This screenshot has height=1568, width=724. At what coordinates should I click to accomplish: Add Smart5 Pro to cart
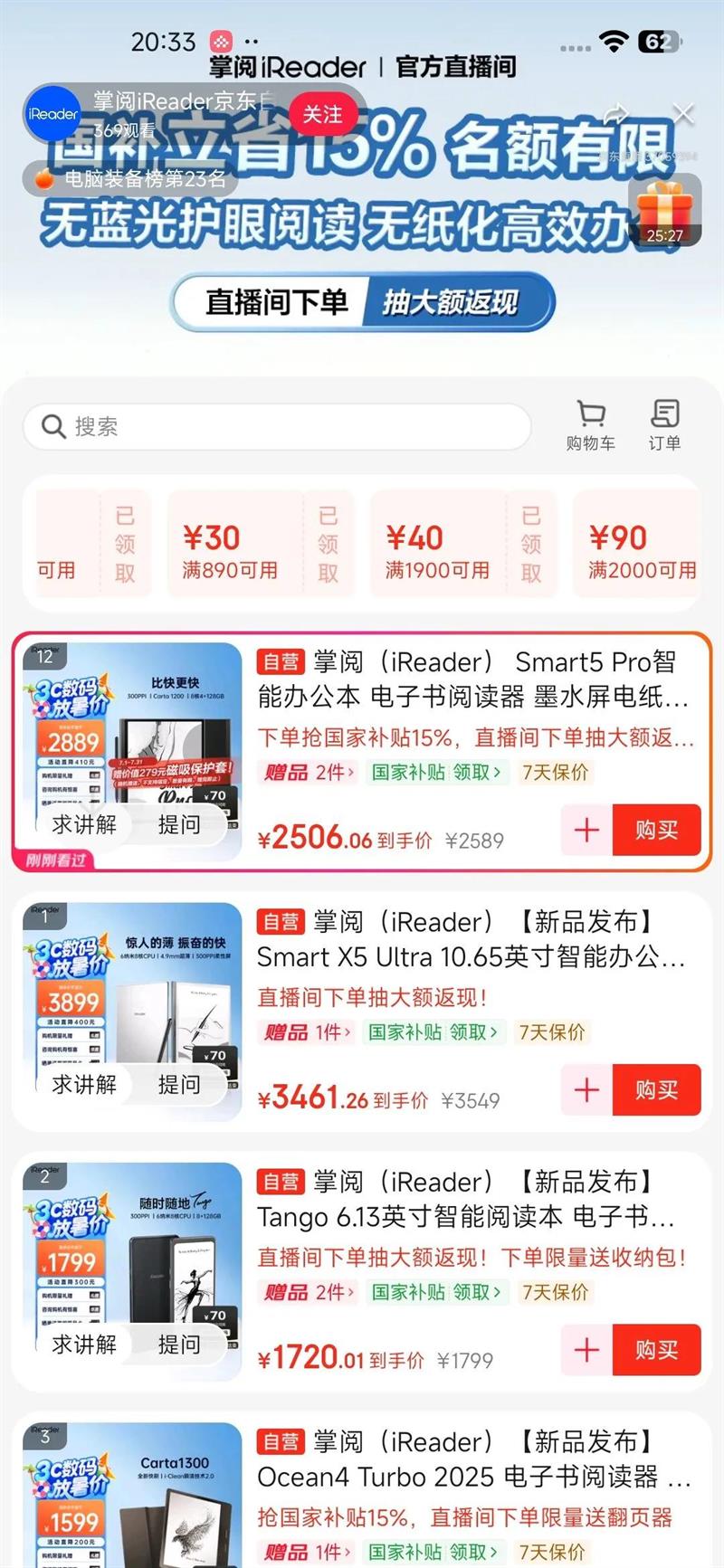click(586, 830)
